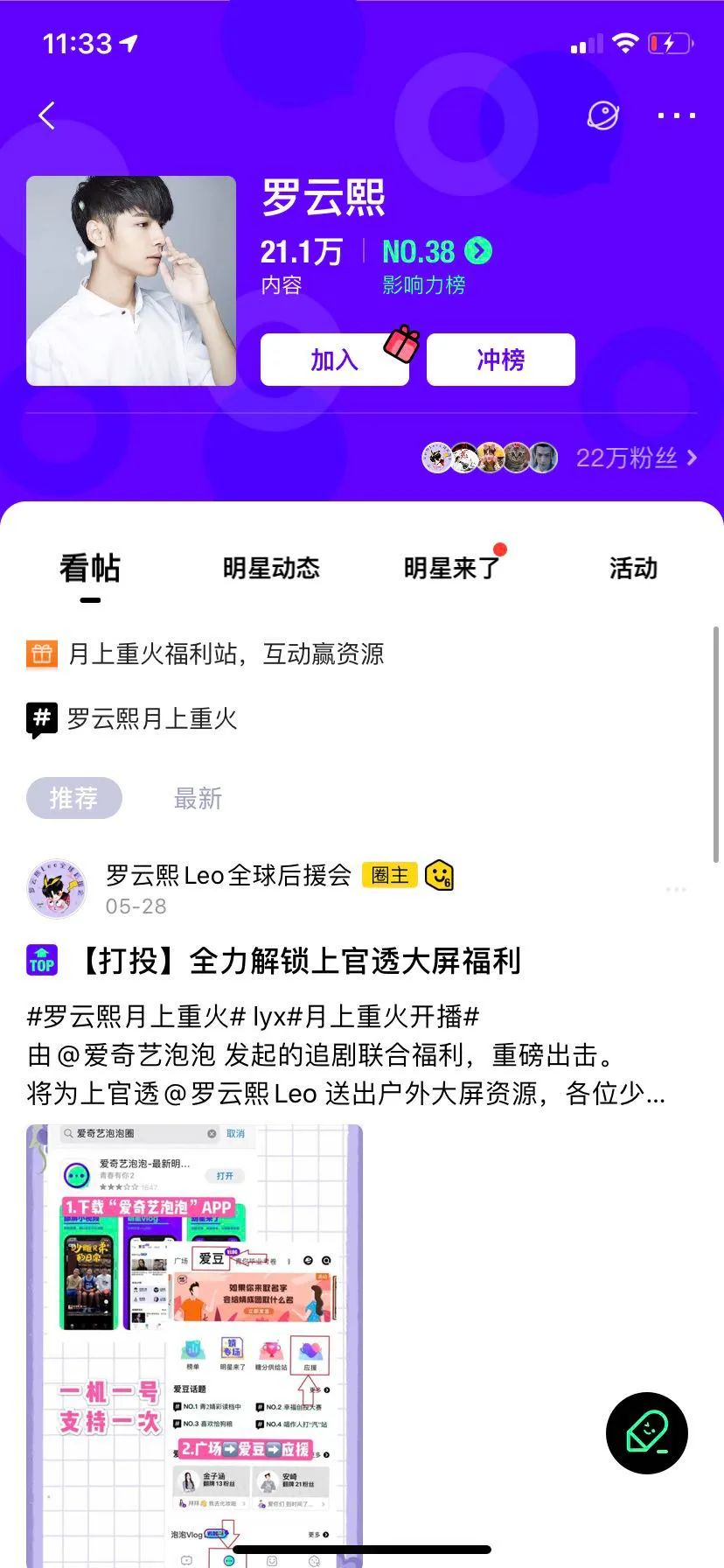Viewport: 724px width, 1568px height.
Task: Compose a new post with floating button
Action: pyautogui.click(x=646, y=1432)
